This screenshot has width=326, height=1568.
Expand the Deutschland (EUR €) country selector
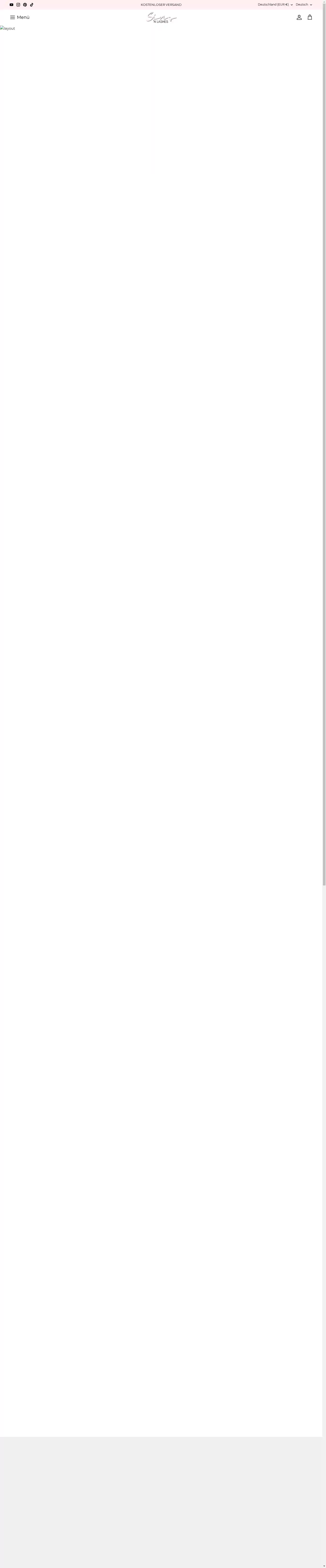pyautogui.click(x=275, y=5)
